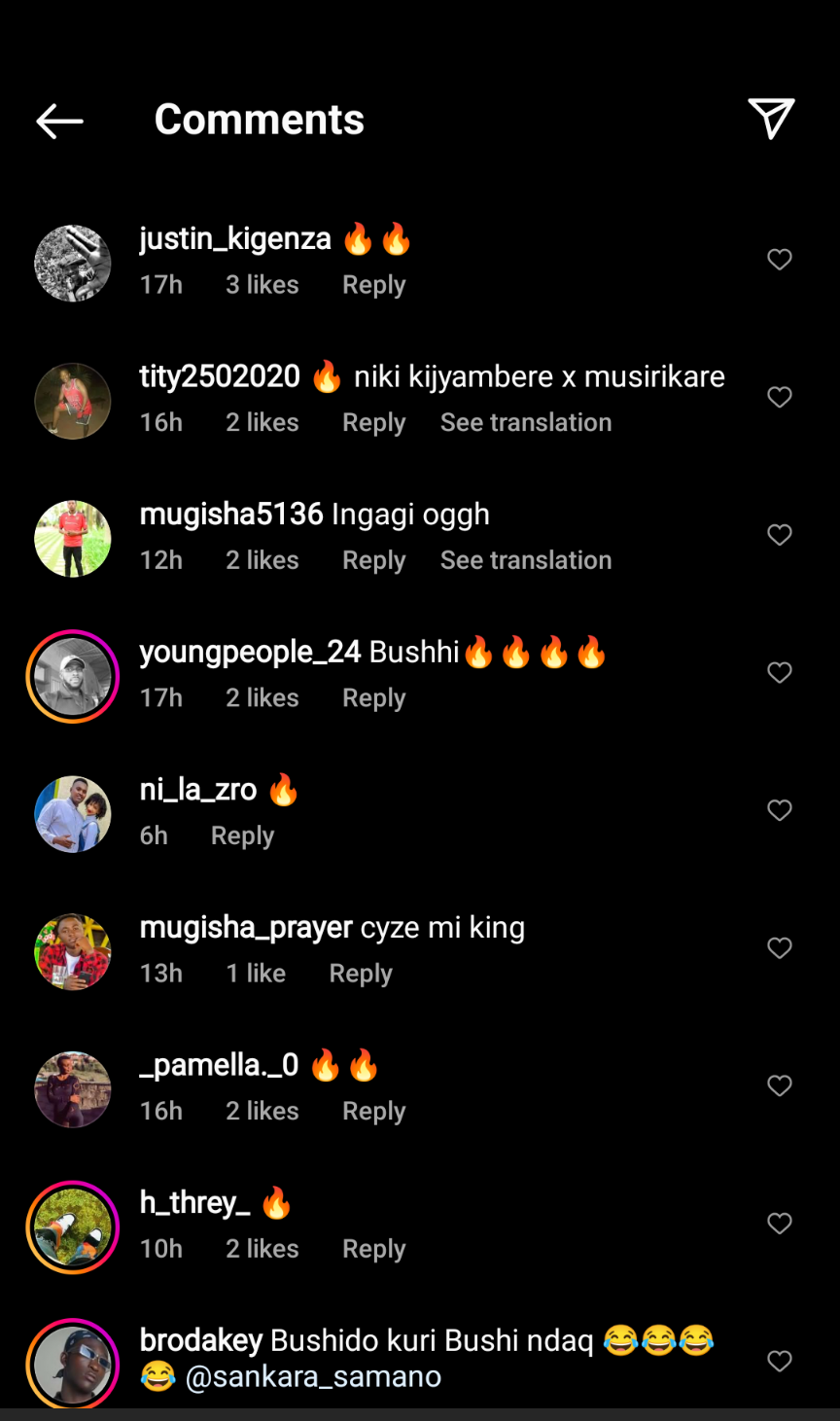Open h_threy_'s profile avatar

[73, 1226]
